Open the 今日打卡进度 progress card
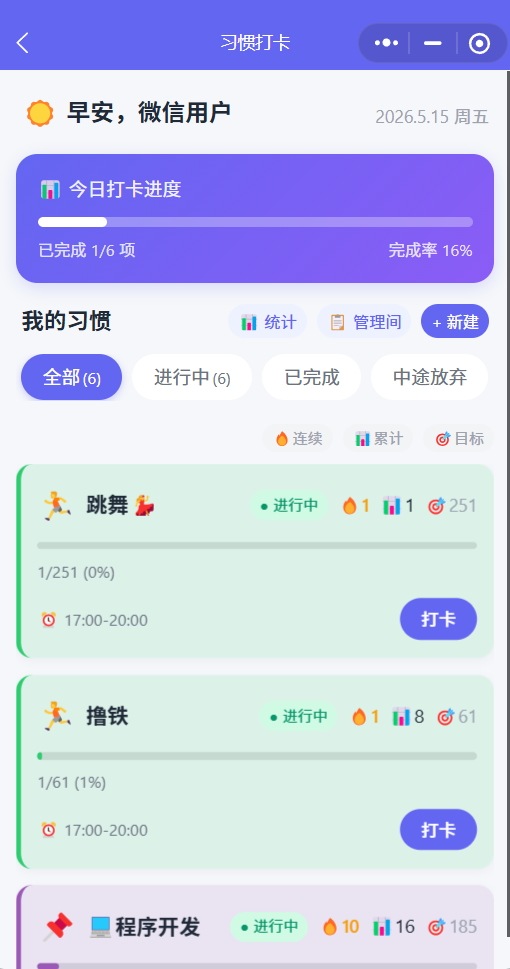510x969 pixels. pos(255,218)
